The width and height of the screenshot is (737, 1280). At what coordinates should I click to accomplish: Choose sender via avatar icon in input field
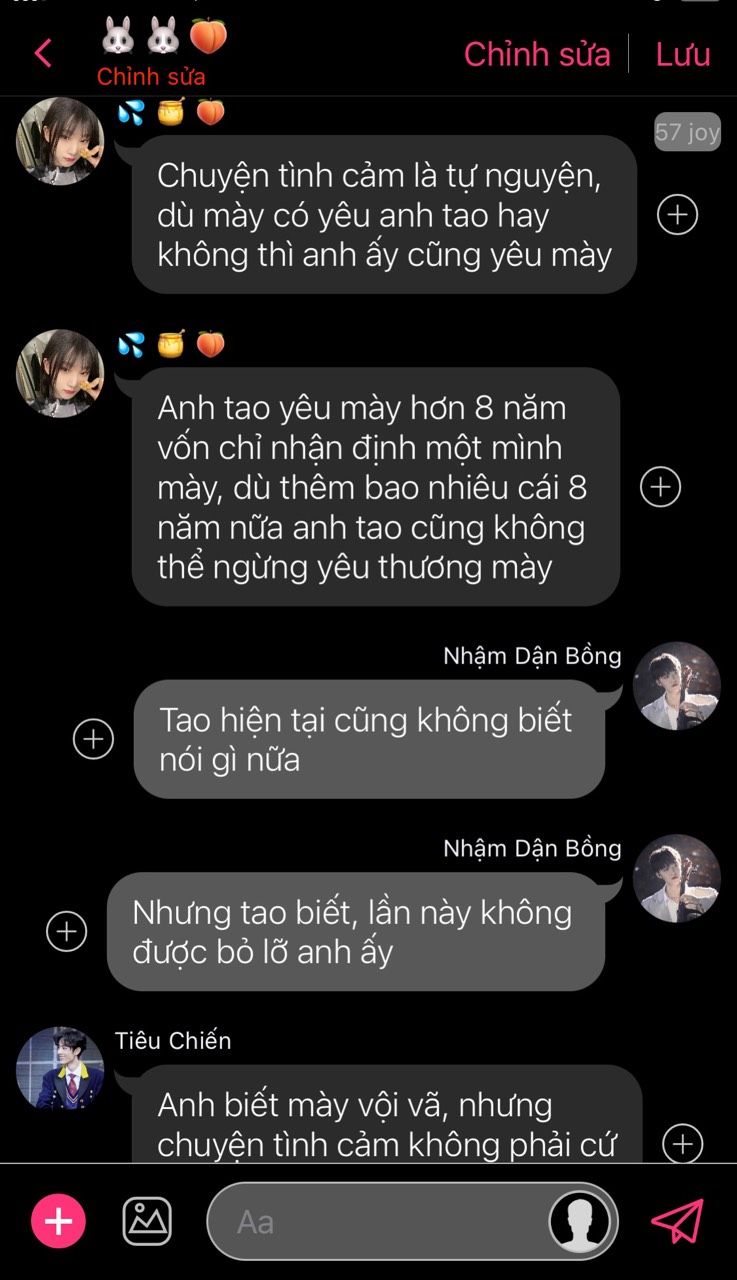(x=581, y=1221)
